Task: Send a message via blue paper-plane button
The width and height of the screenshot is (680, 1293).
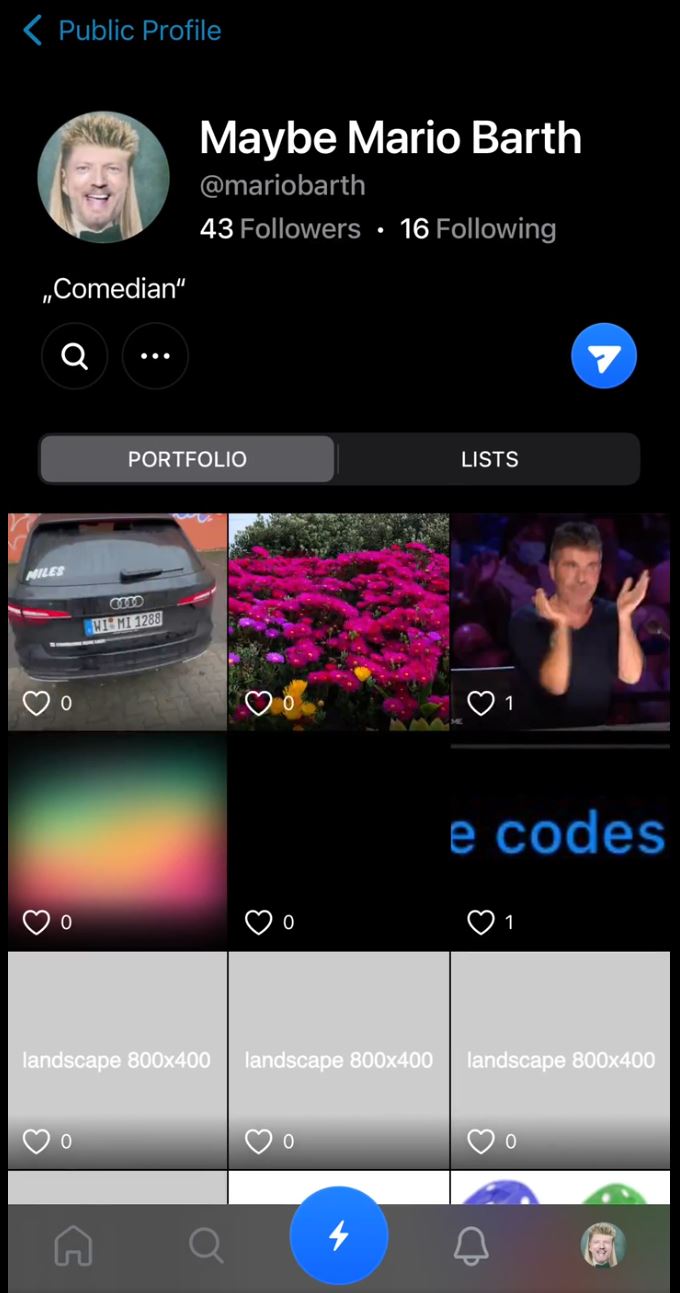Action: [604, 356]
